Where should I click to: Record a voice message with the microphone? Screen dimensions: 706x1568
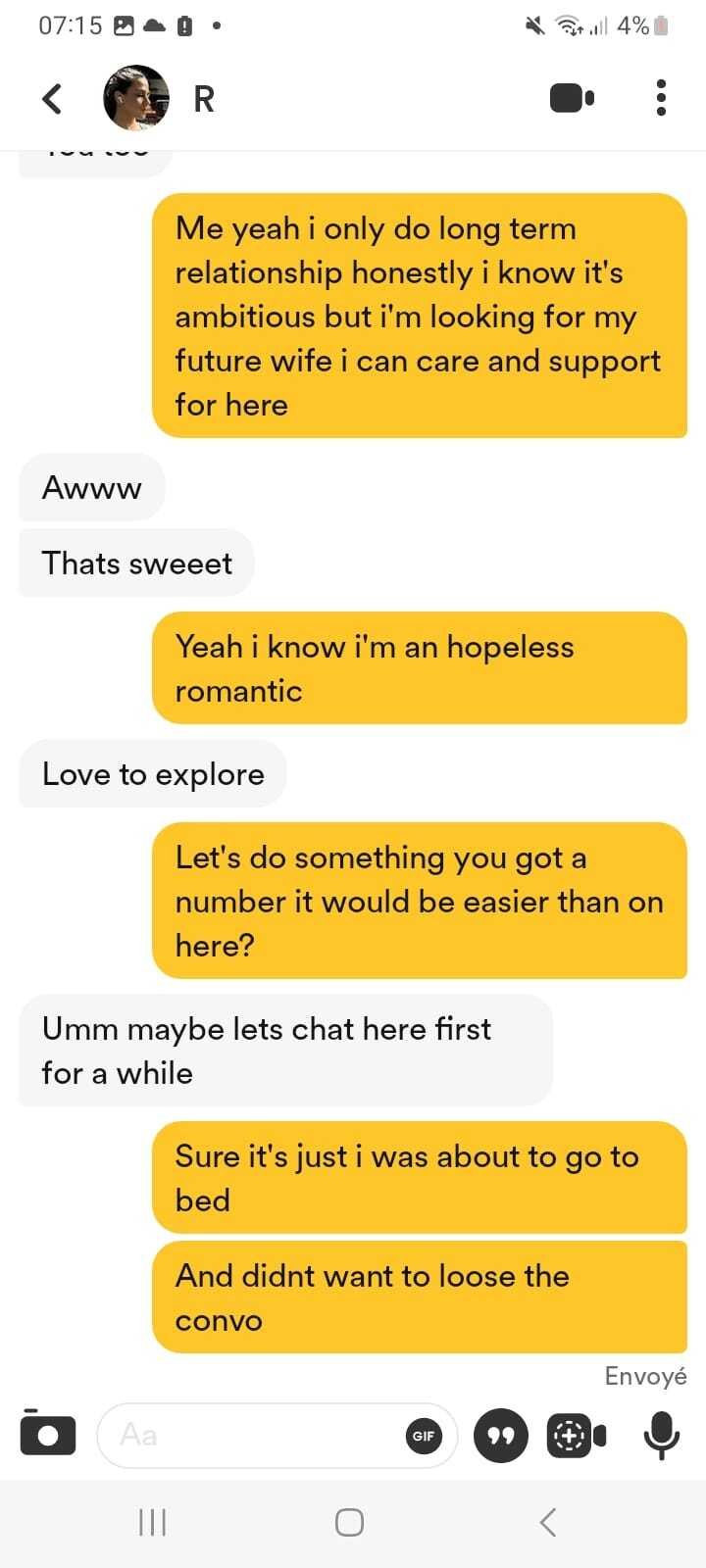662,1436
